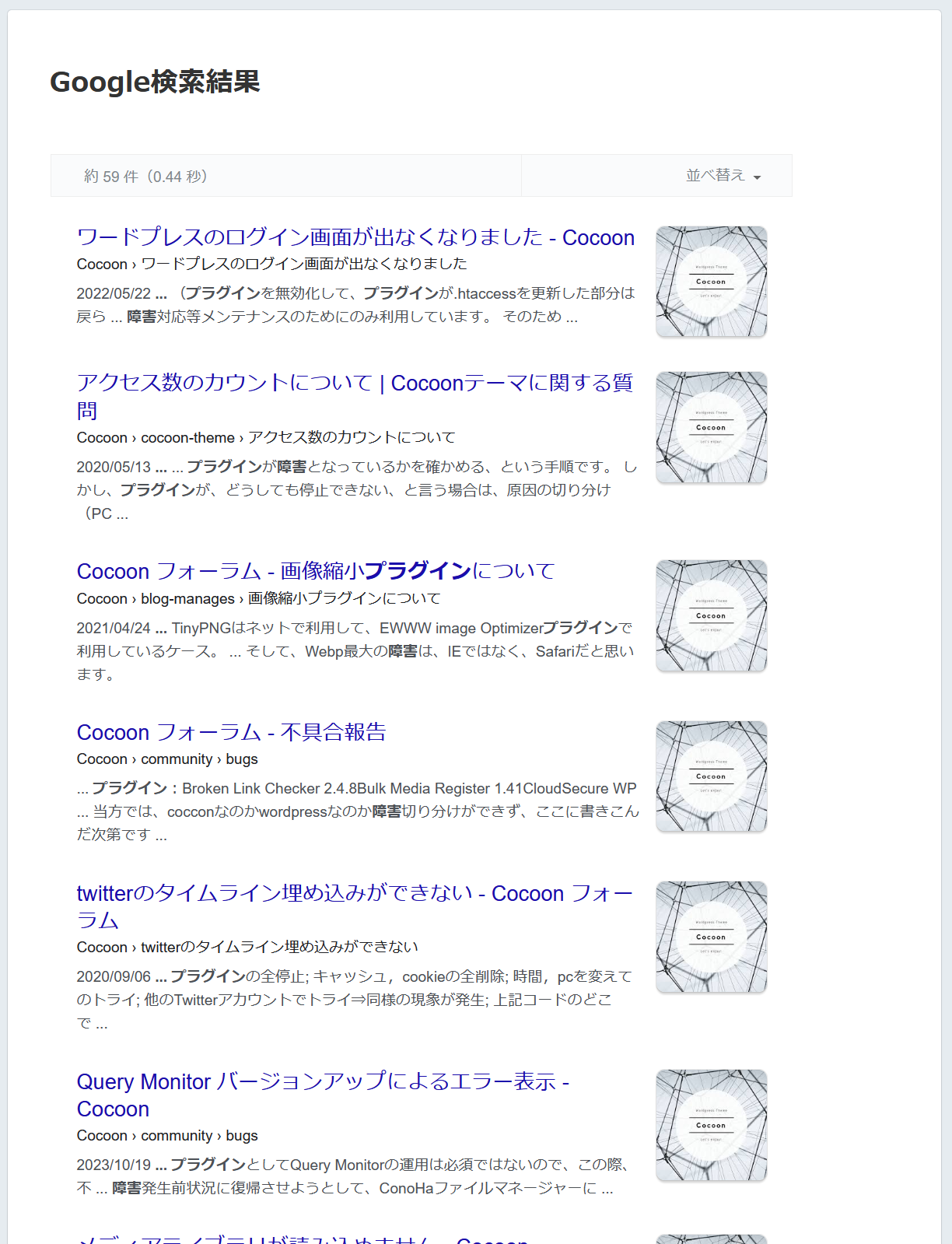Open result ワードプレスのログイン画面が出なくなりました

[x=355, y=237]
